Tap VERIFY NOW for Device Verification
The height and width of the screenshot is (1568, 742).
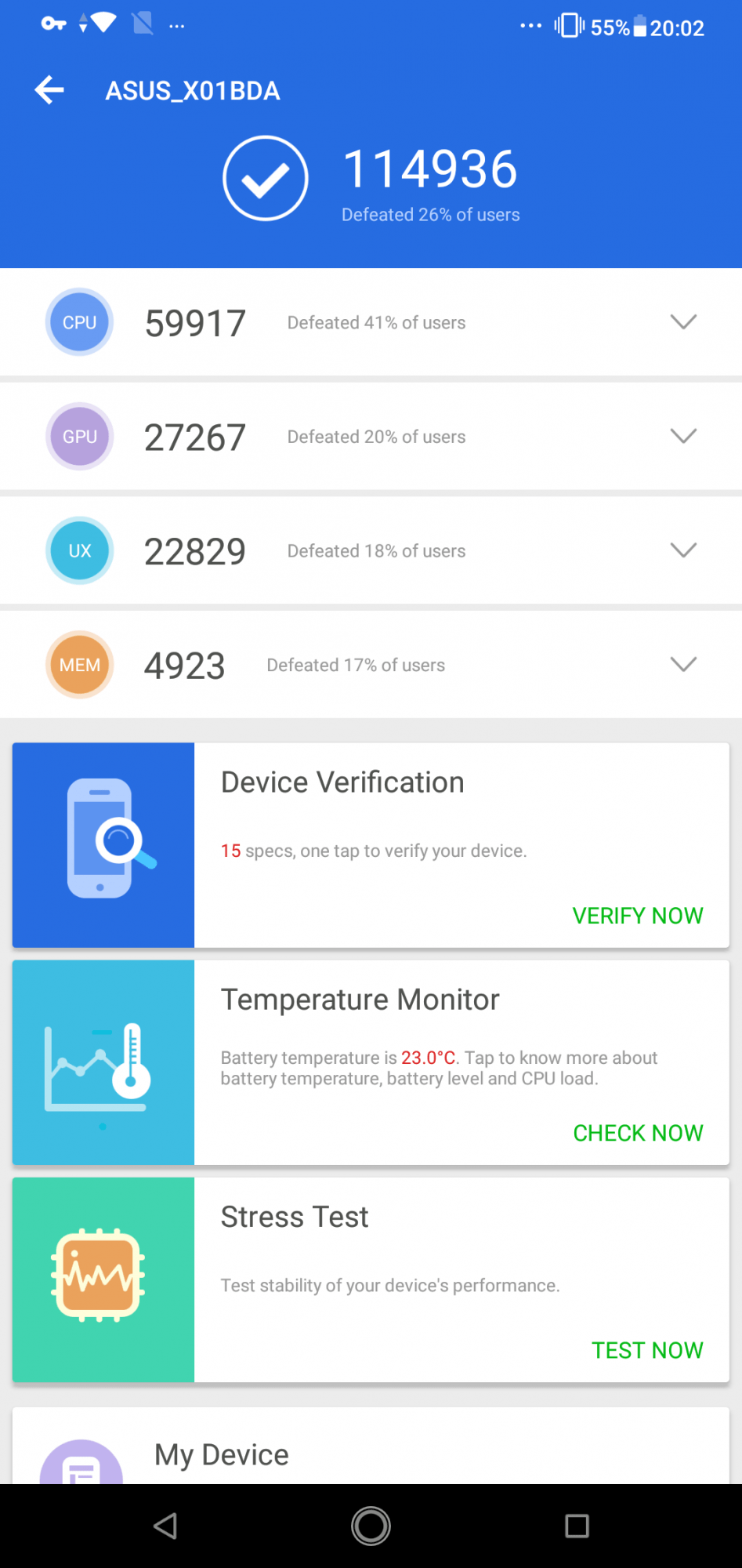pyautogui.click(x=637, y=916)
